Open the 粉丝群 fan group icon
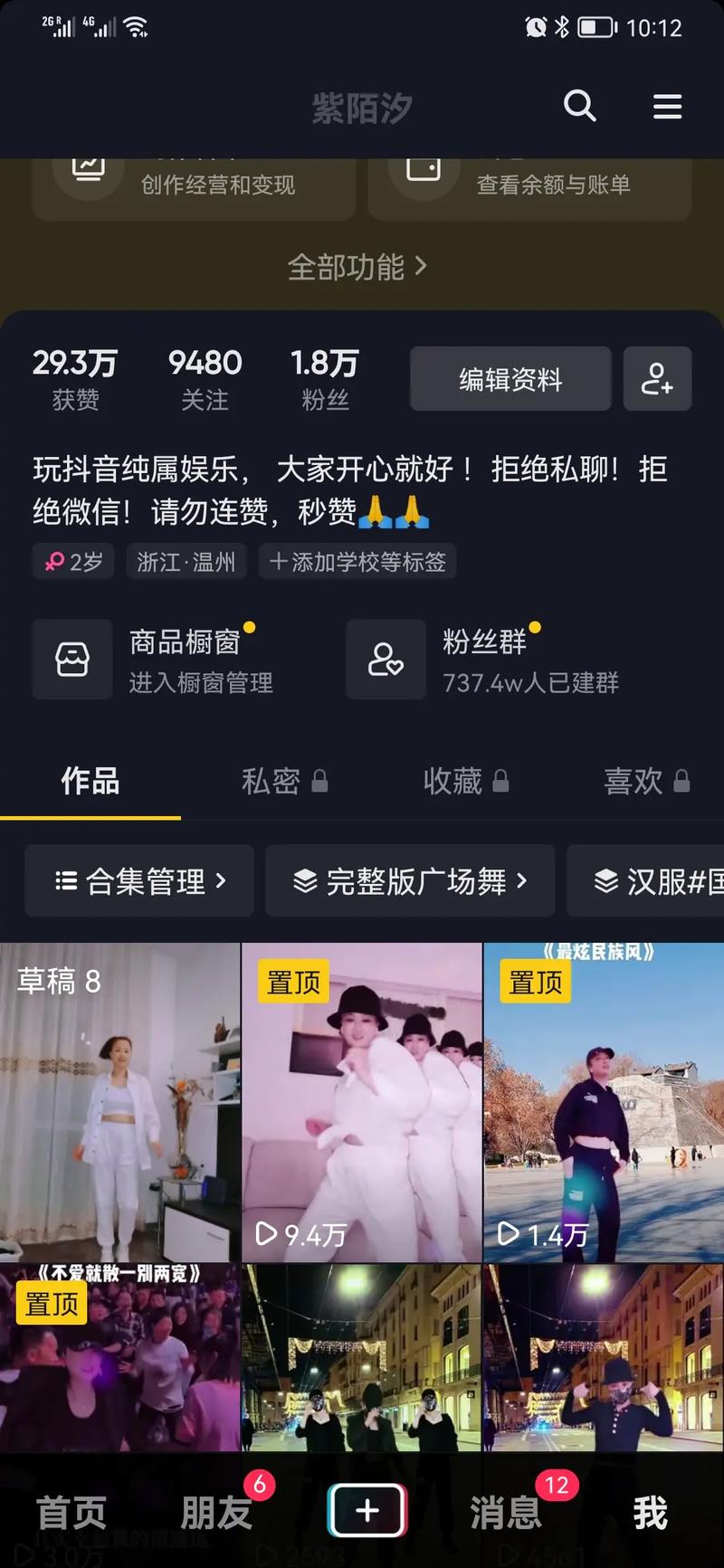This screenshot has width=724, height=1568. [x=386, y=660]
